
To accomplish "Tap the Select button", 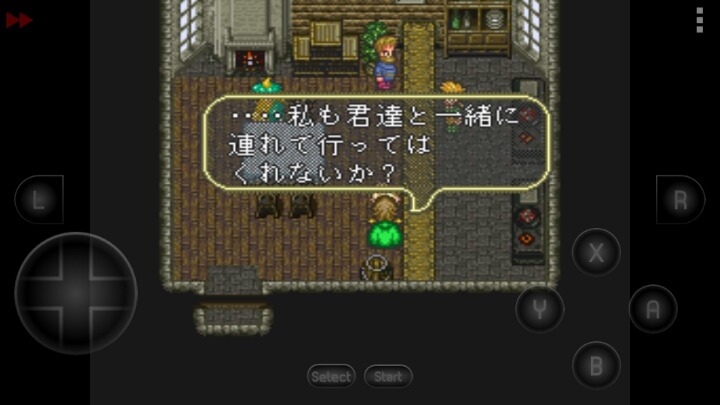I will tap(331, 376).
